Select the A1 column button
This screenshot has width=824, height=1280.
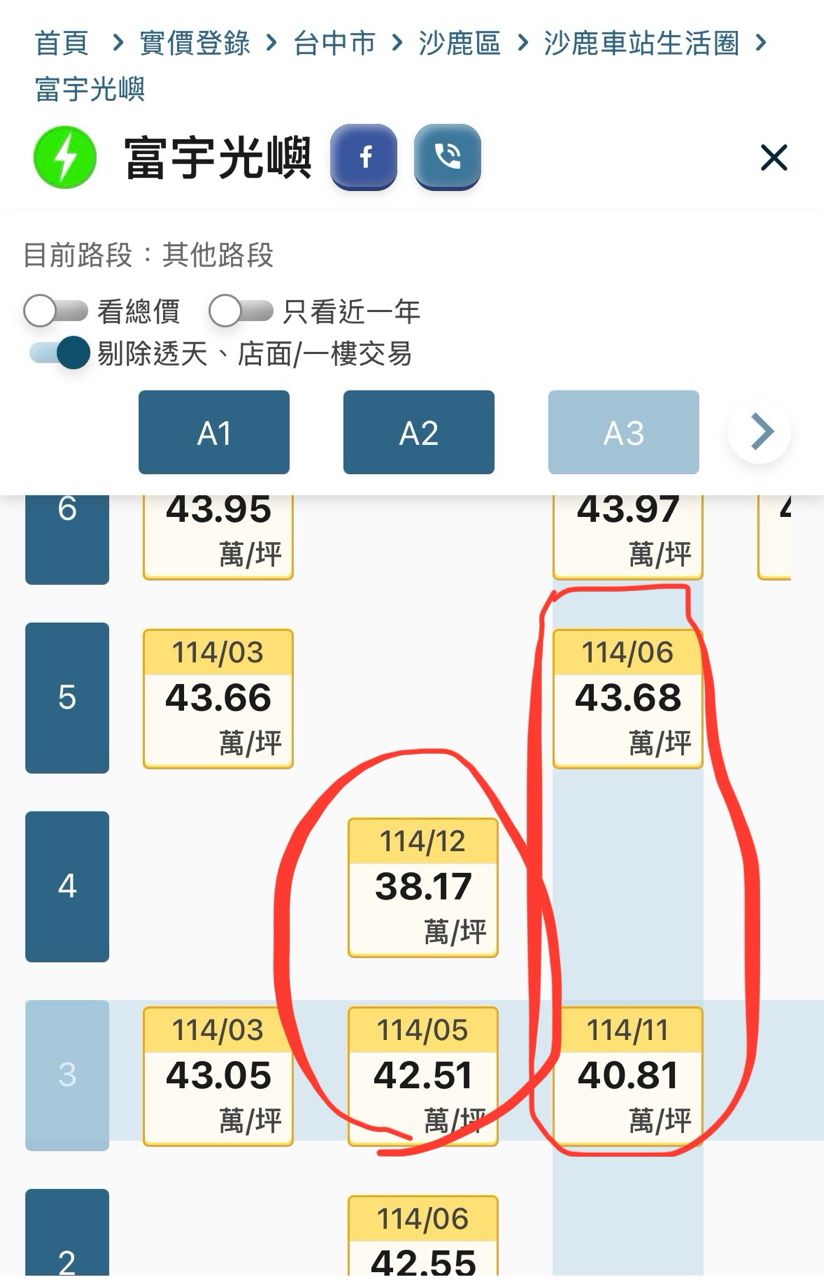(214, 432)
